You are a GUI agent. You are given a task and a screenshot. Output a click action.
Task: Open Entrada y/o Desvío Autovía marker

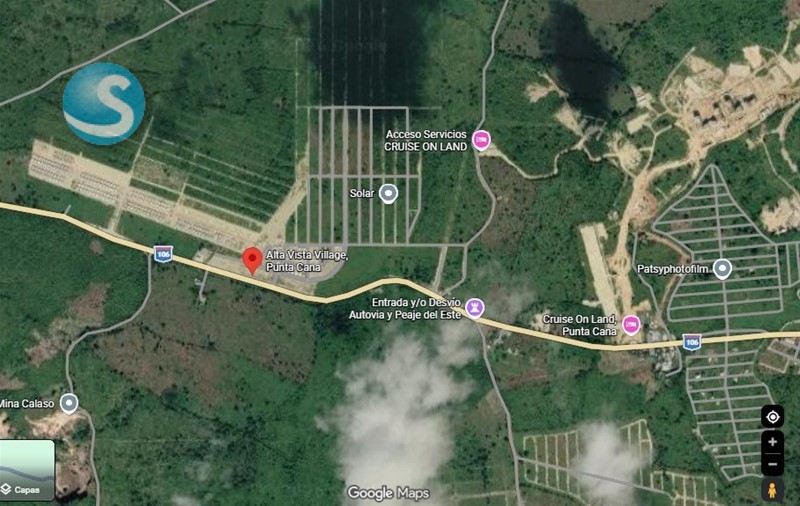pos(476,307)
